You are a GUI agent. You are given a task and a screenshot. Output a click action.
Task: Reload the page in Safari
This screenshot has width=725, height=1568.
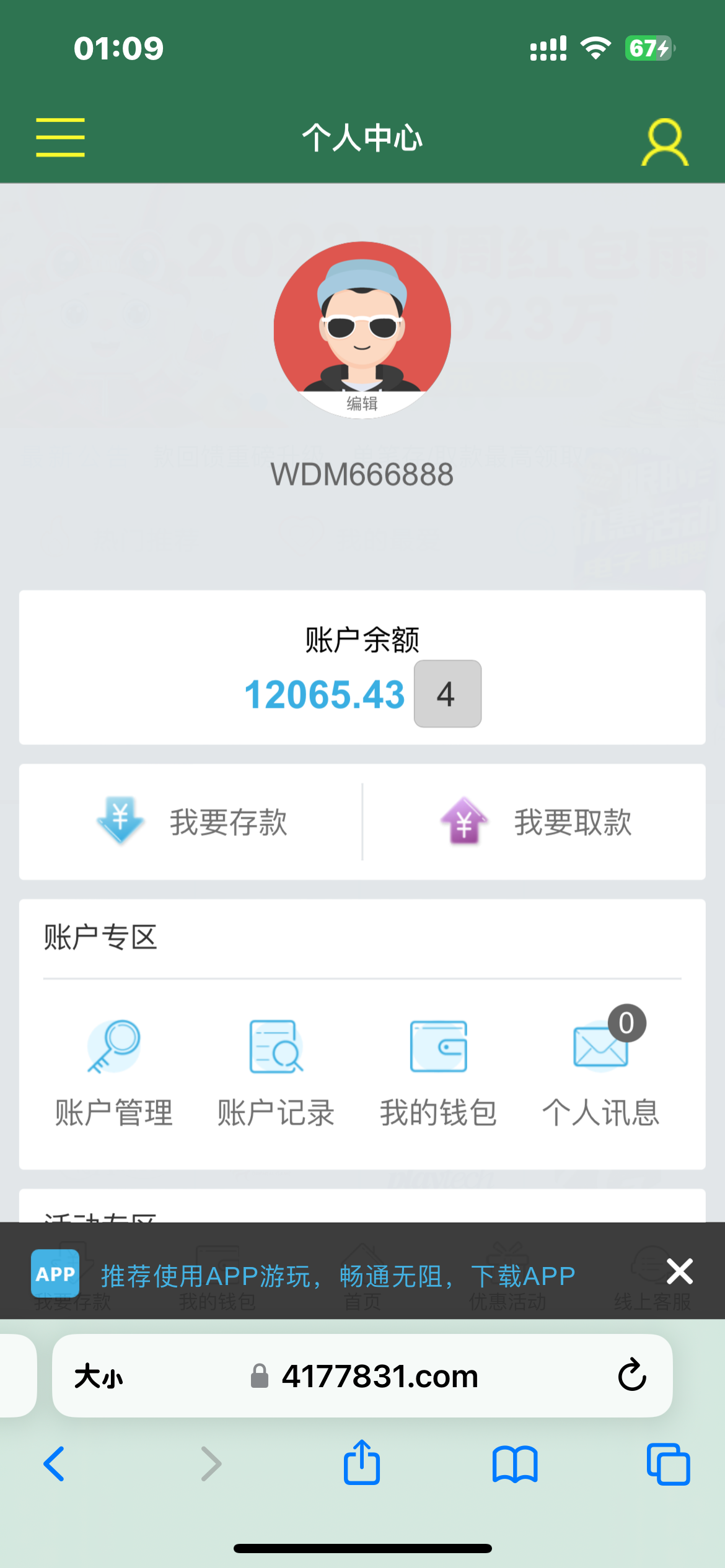pyautogui.click(x=632, y=1375)
